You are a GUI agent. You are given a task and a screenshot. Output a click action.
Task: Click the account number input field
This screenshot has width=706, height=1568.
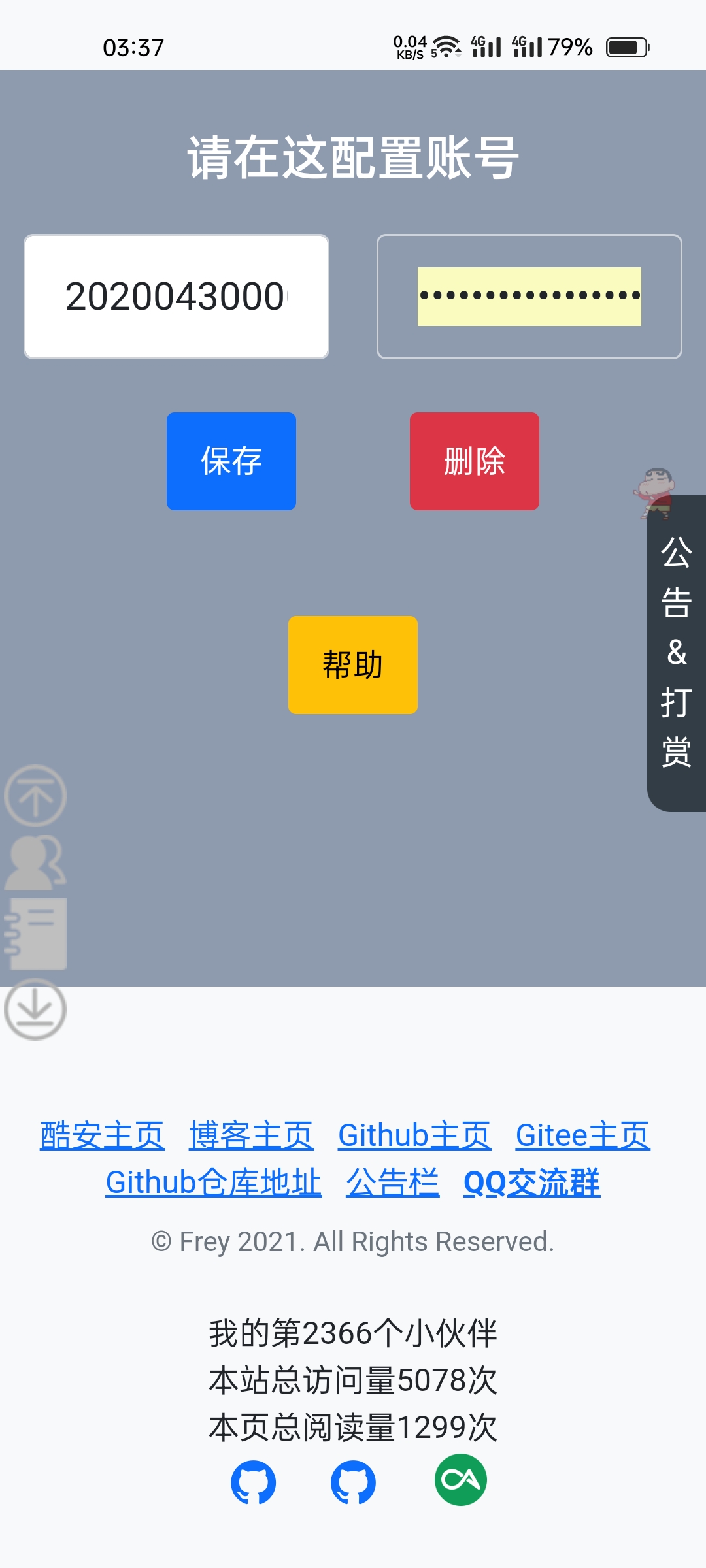pyautogui.click(x=176, y=296)
